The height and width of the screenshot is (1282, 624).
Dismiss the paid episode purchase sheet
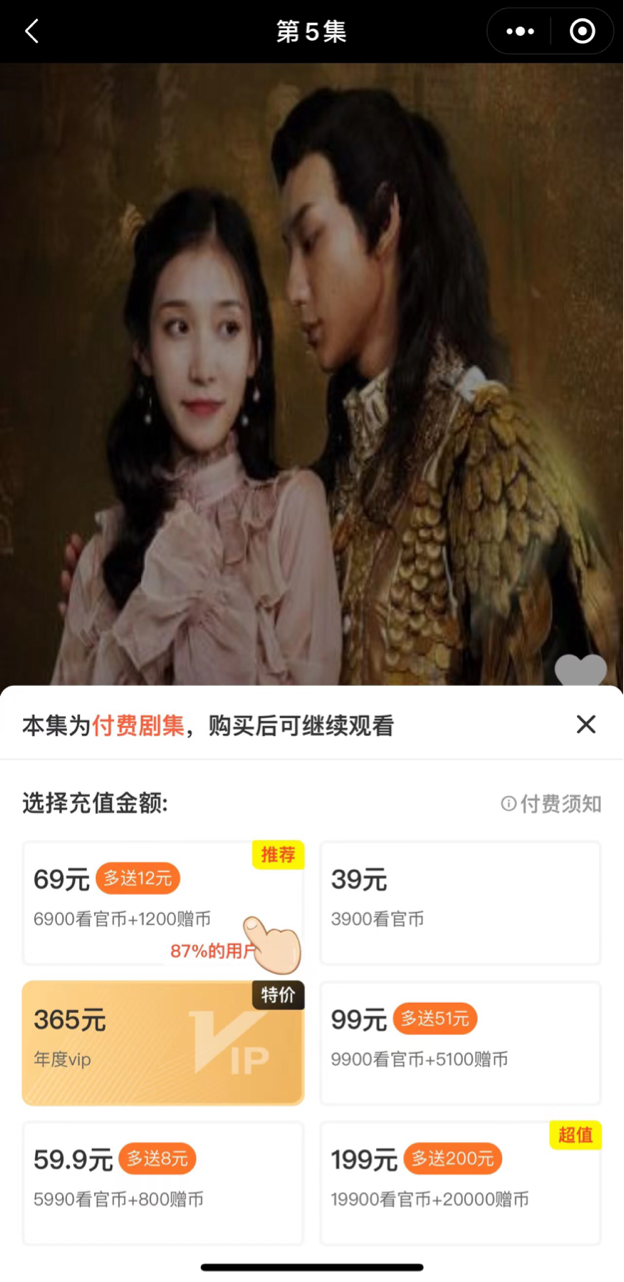(586, 725)
